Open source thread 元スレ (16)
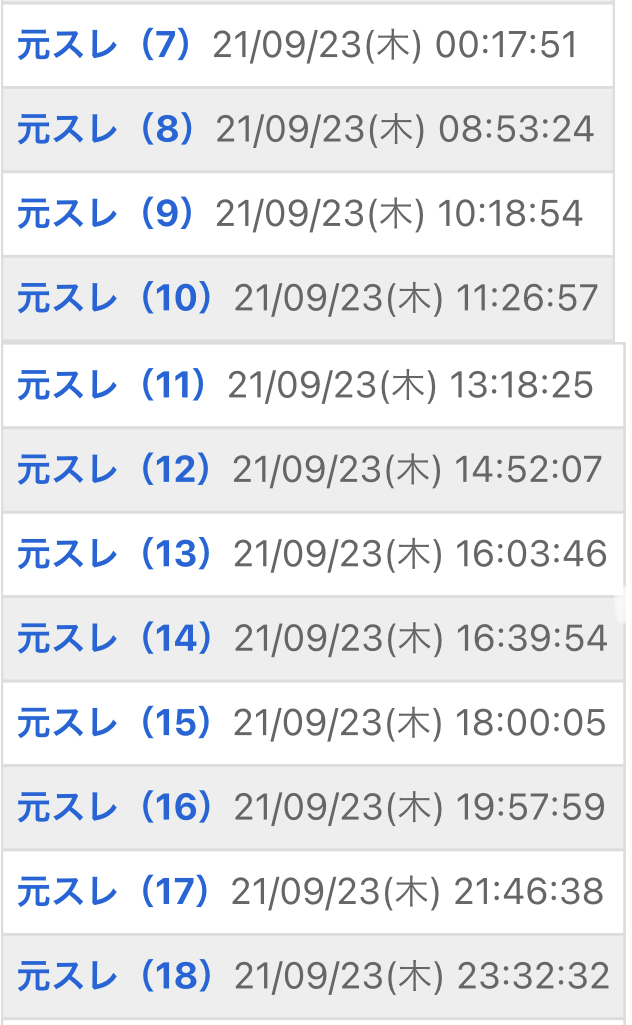Image resolution: width=632 pixels, height=1025 pixels. (114, 807)
